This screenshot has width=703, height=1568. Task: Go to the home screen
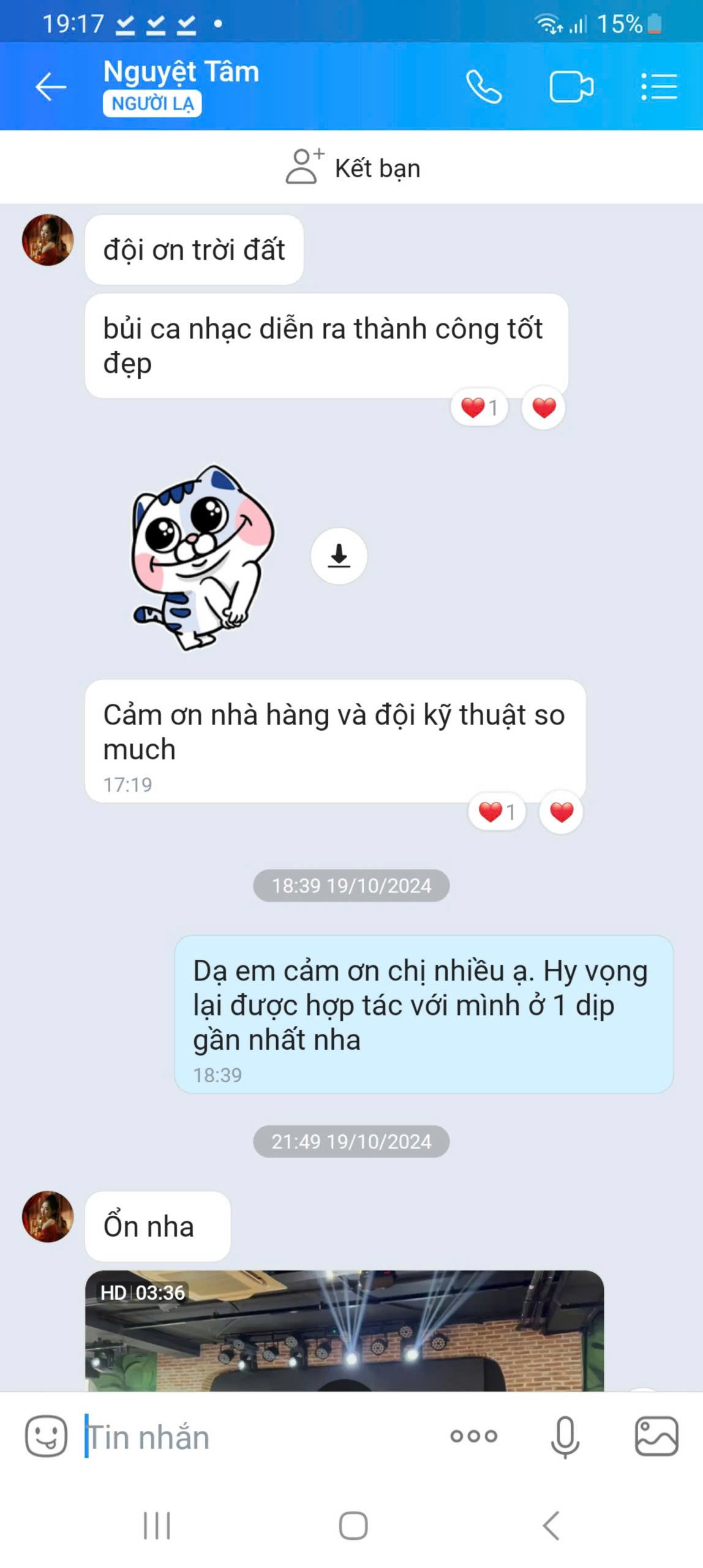click(353, 1526)
